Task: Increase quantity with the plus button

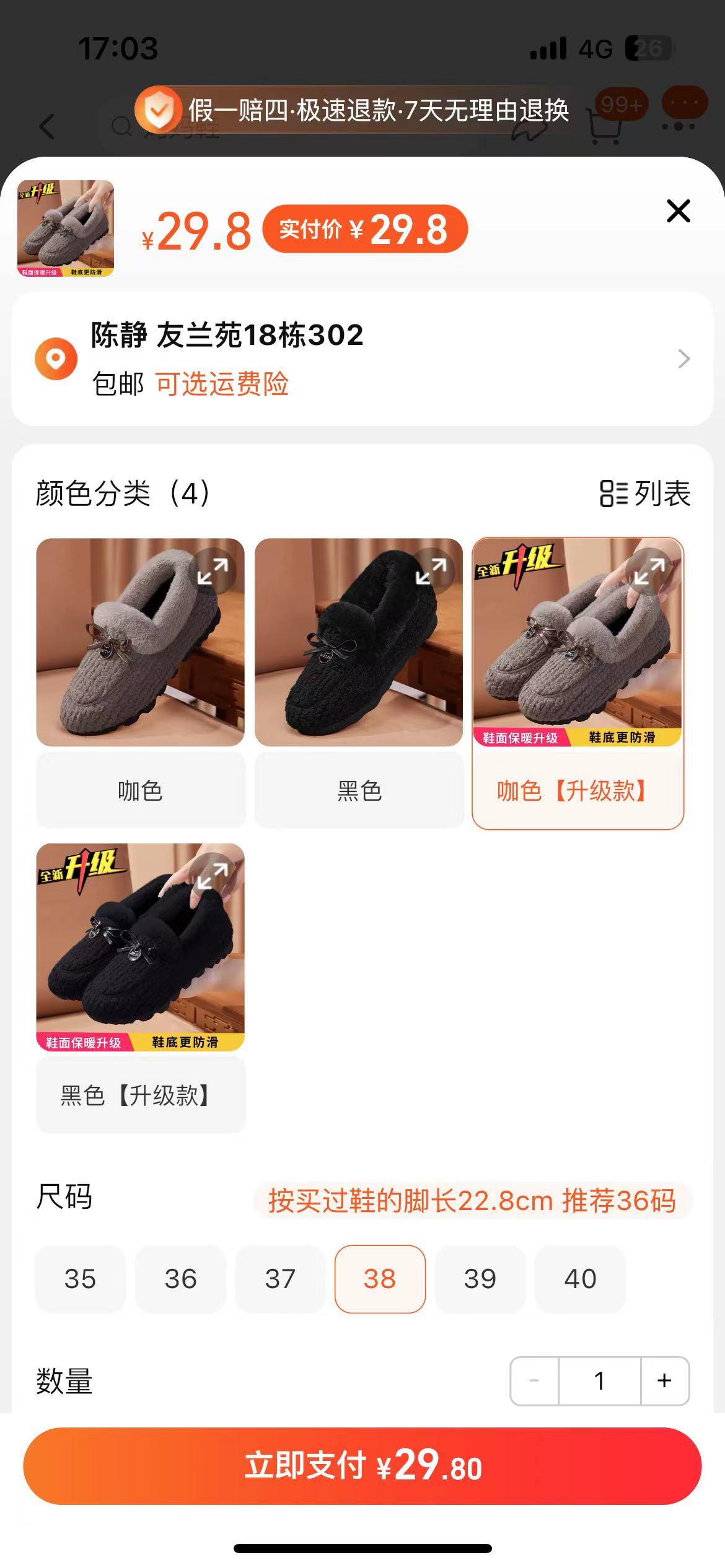Action: [664, 1380]
